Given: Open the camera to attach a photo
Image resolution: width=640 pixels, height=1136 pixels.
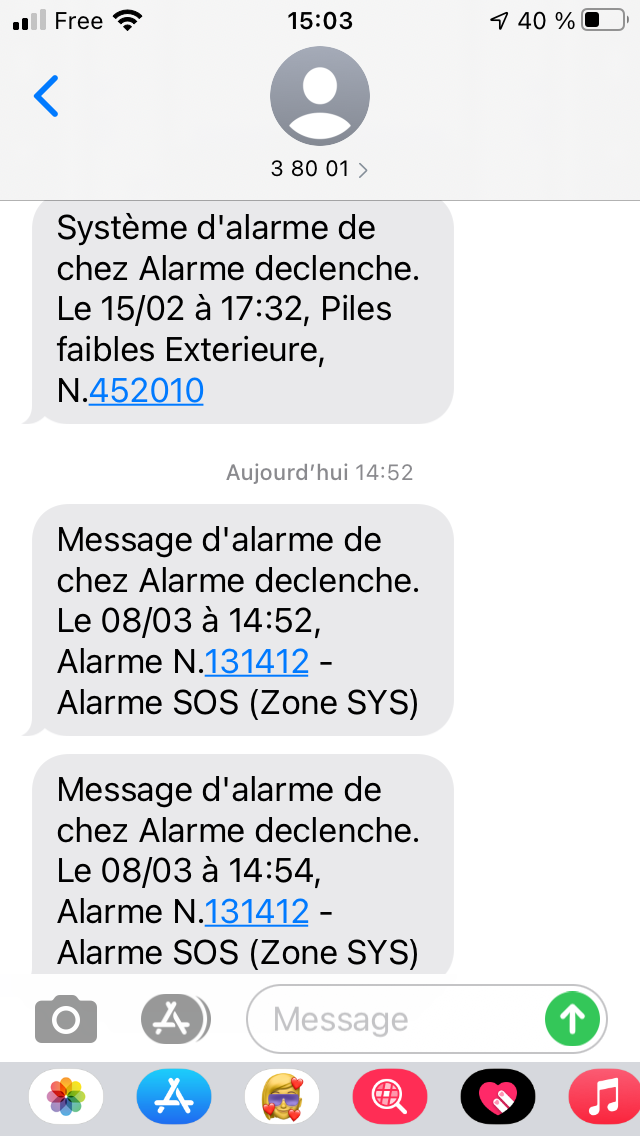Looking at the screenshot, I should coord(66,1020).
